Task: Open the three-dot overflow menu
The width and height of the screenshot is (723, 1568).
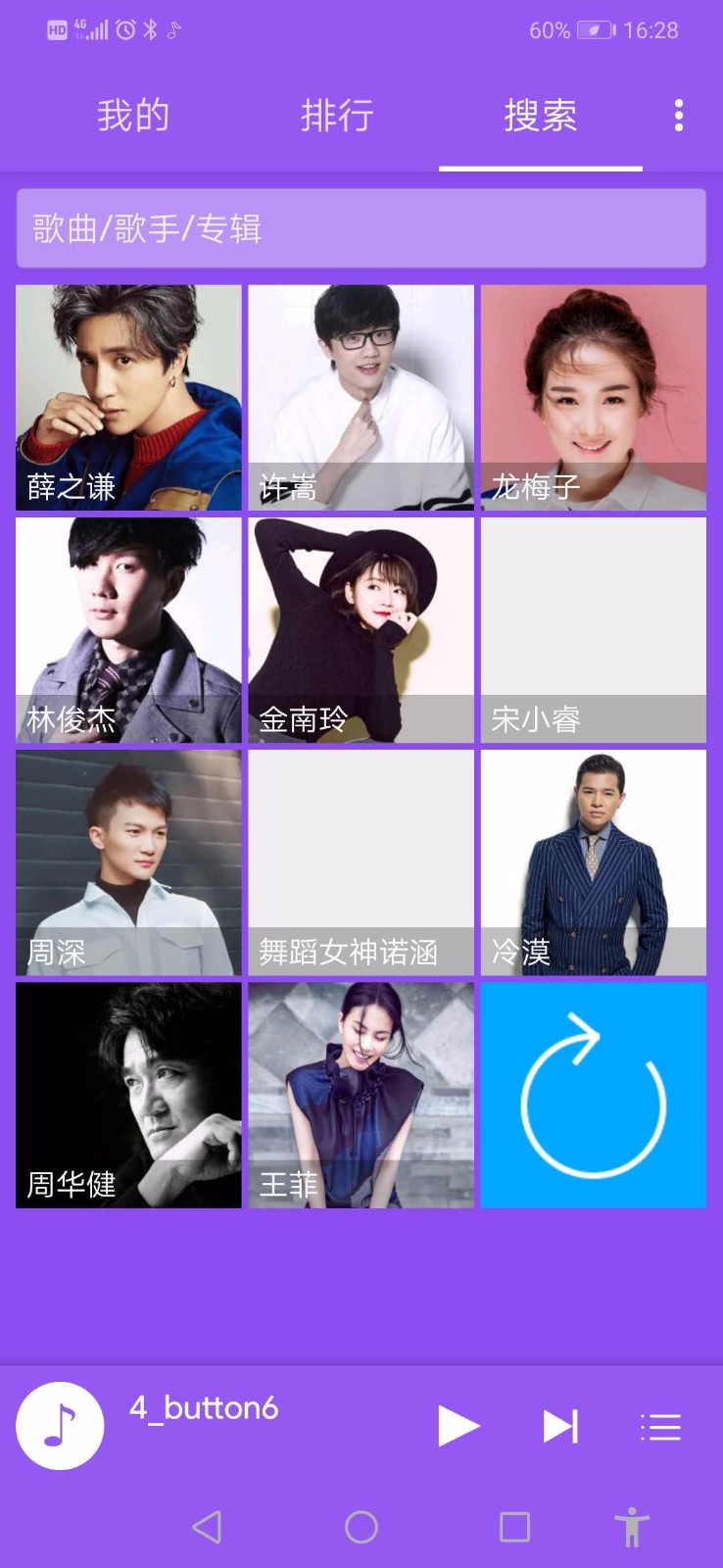Action: (678, 116)
